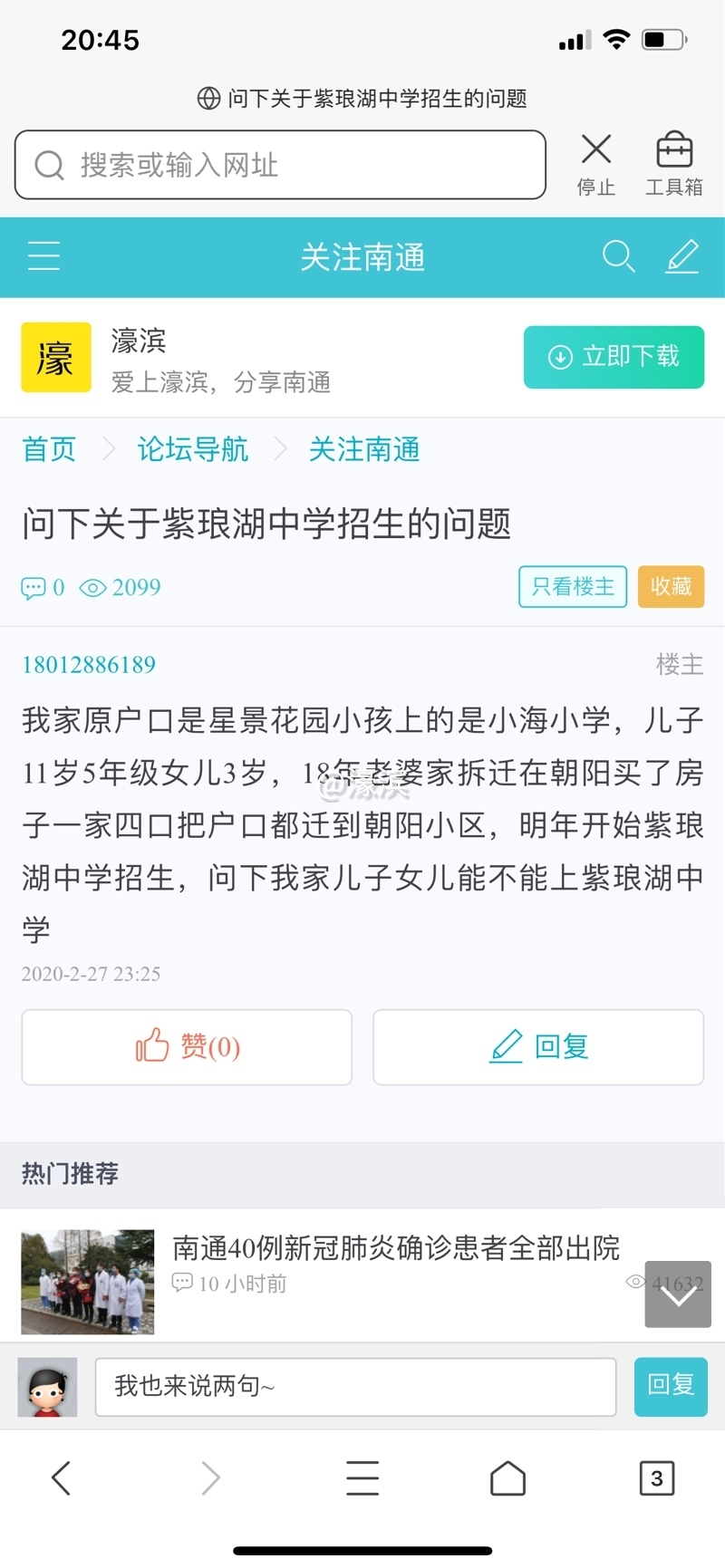Bookmark this thread with 收藏
Image resolution: width=725 pixels, height=1568 pixels.
(671, 587)
